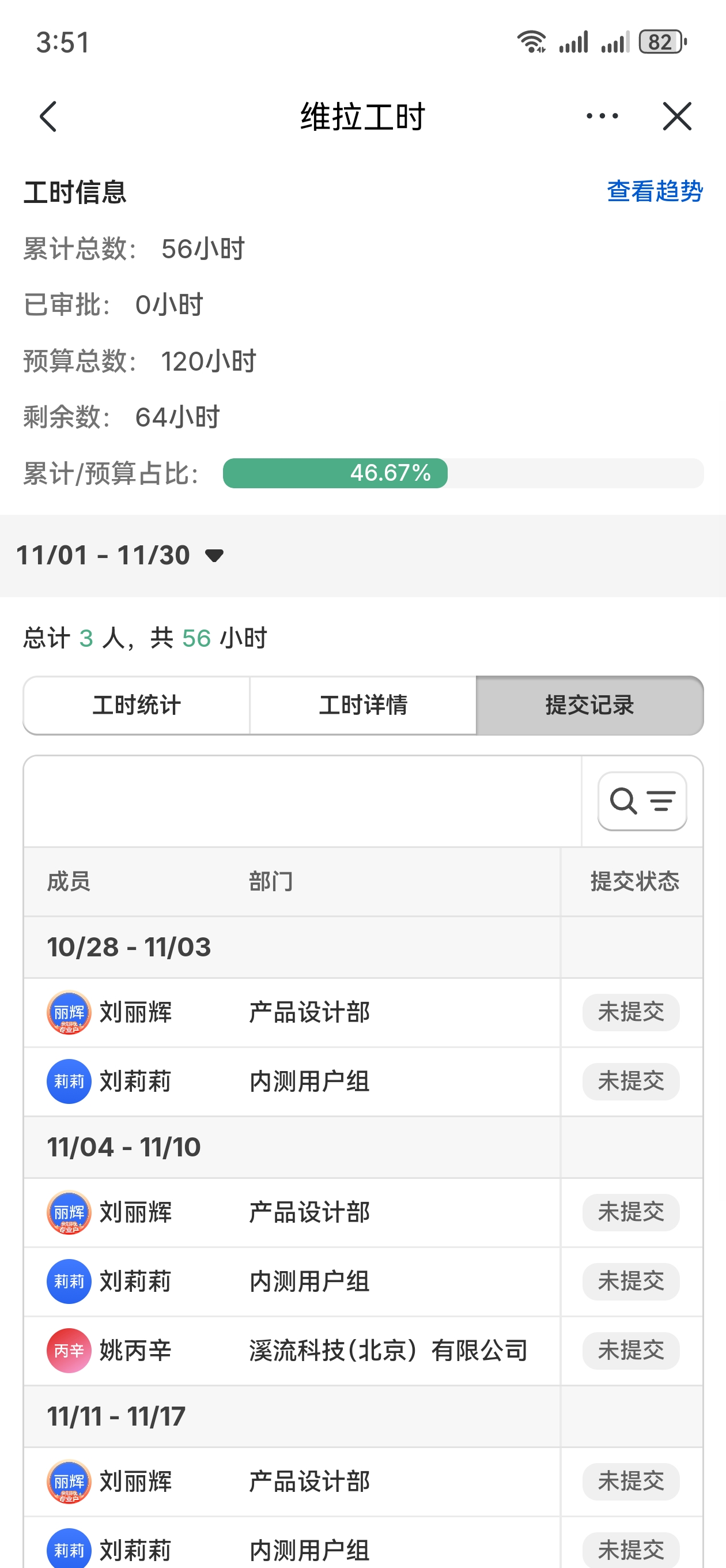Image resolution: width=726 pixels, height=1568 pixels.
Task: Open the 查看趋势 link
Action: pos(655,191)
